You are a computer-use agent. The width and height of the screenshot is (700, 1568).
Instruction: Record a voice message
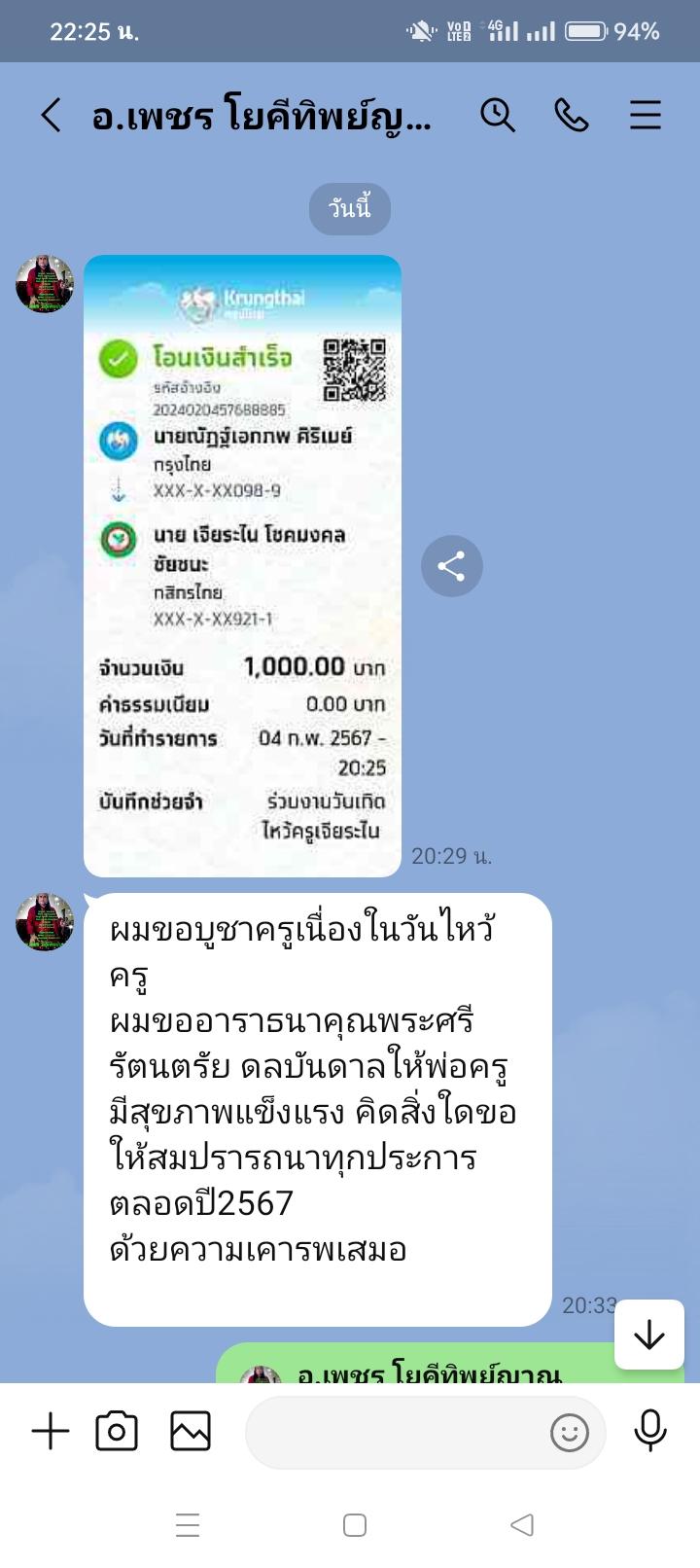point(649,1432)
